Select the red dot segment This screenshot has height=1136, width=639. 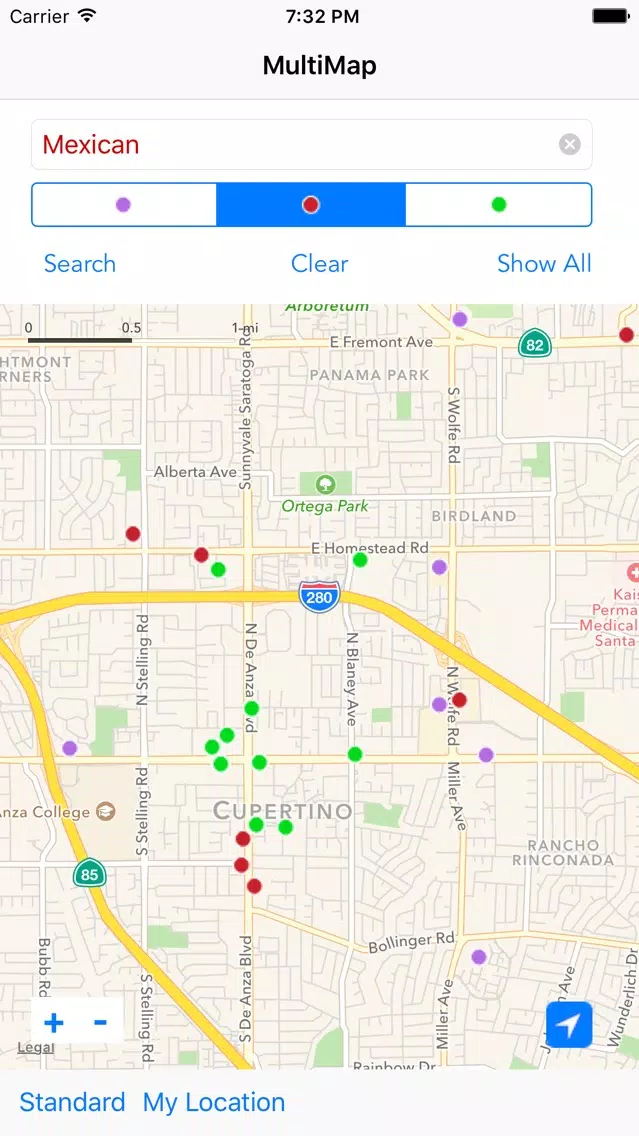pyautogui.click(x=311, y=204)
